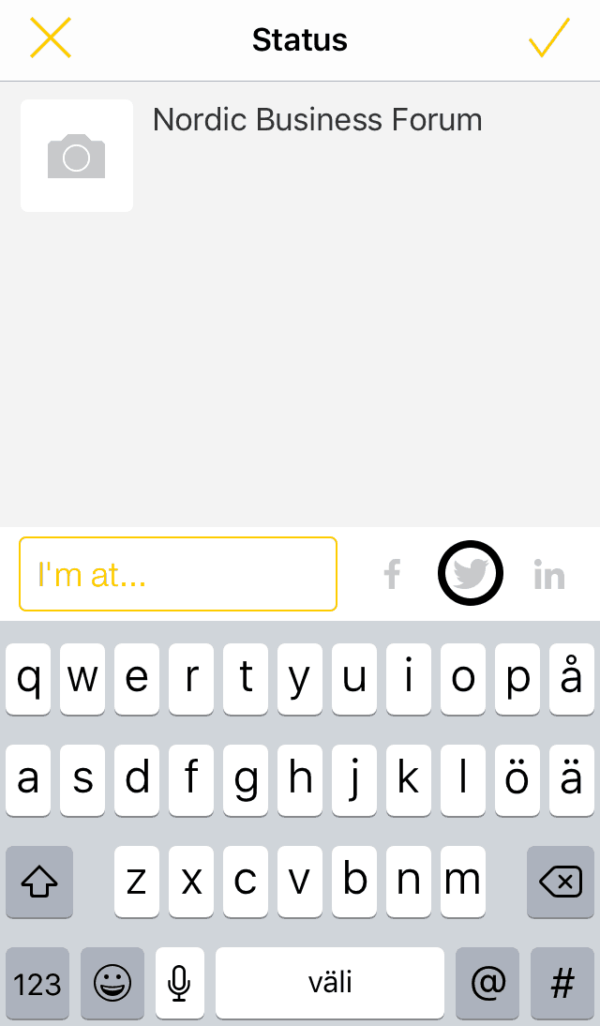Add a photo via the camera placeholder
This screenshot has width=600, height=1026.
pos(77,156)
